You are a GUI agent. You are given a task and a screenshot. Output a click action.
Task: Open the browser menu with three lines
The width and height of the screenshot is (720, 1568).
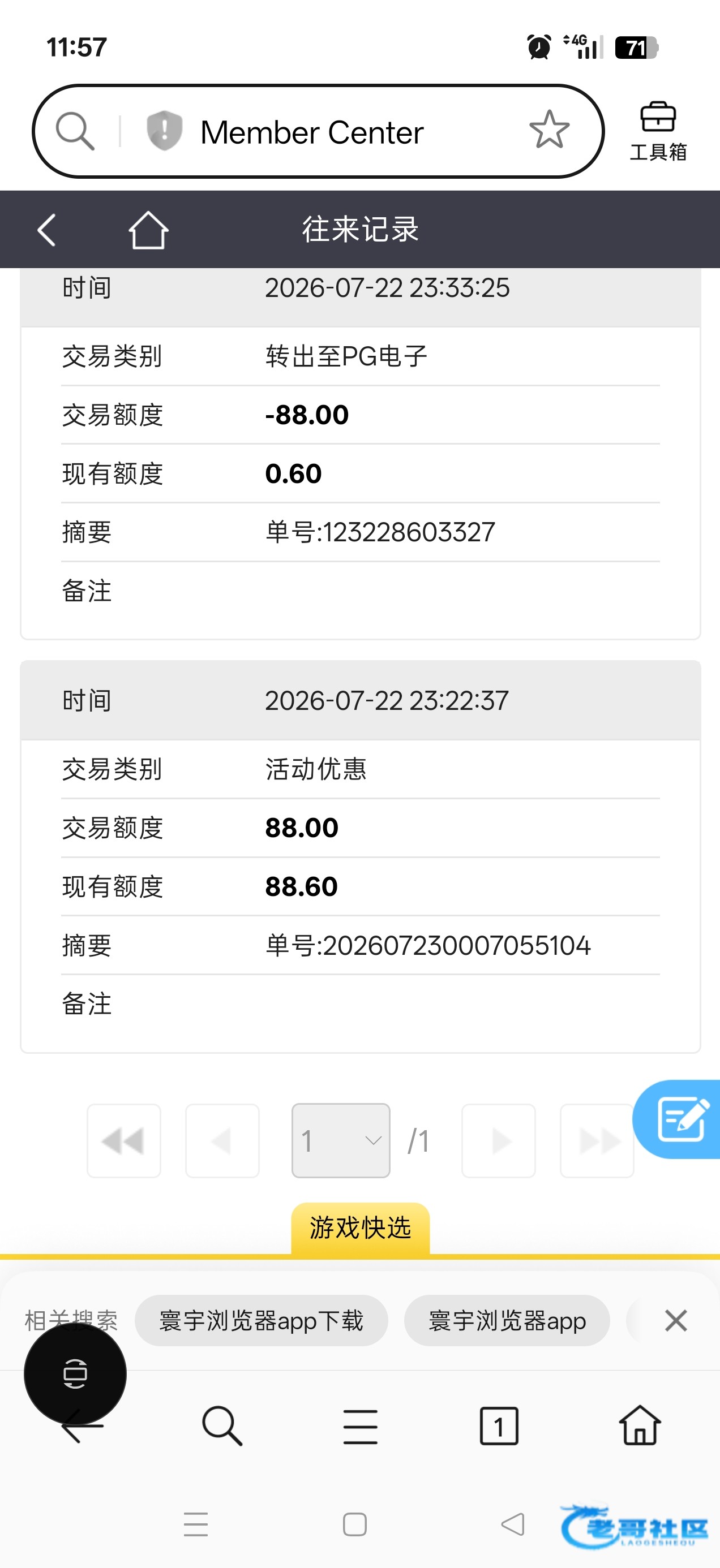click(360, 1426)
